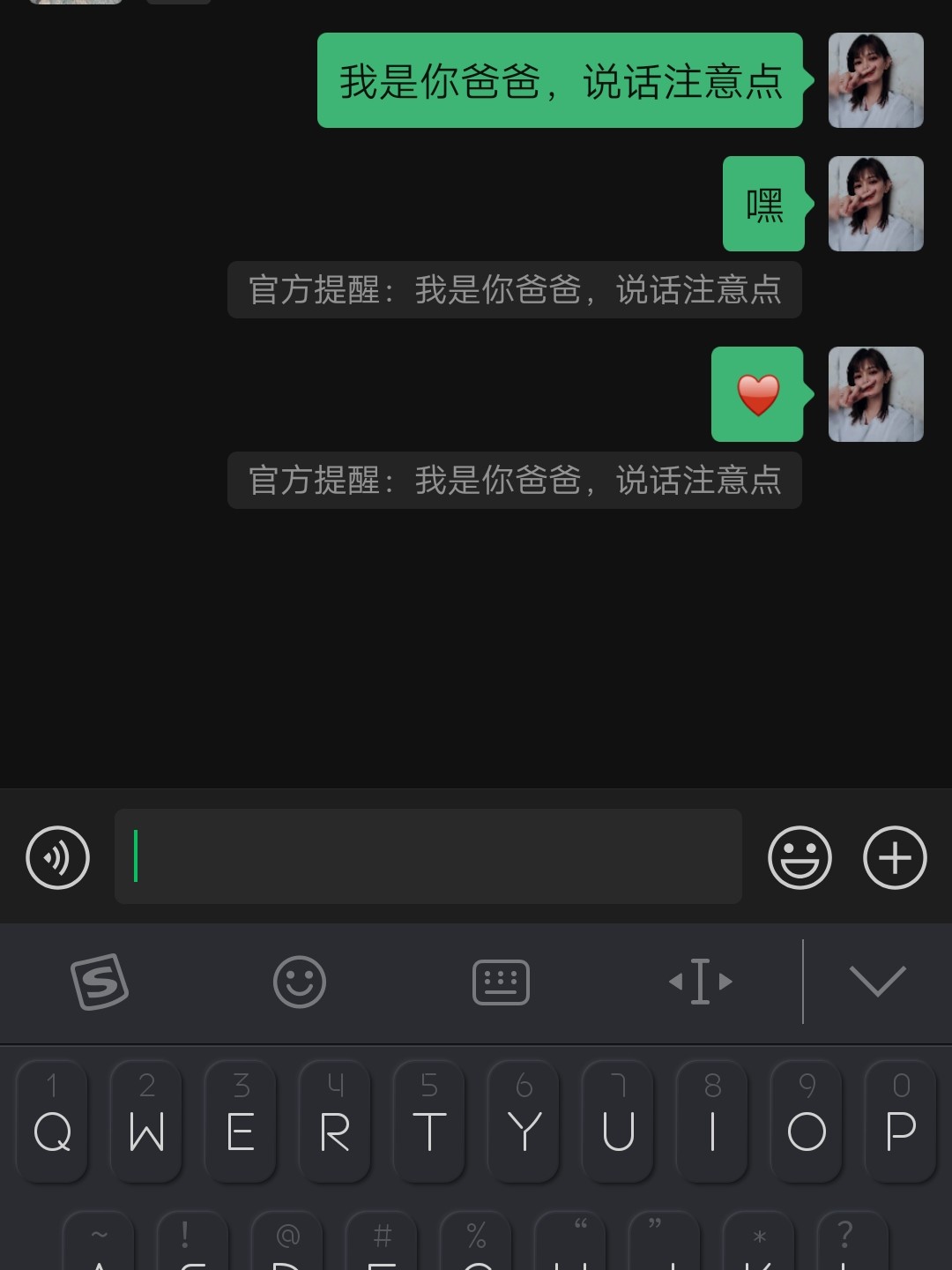Type the letter P key
Viewport: 952px width, 1270px height.
900,1121
